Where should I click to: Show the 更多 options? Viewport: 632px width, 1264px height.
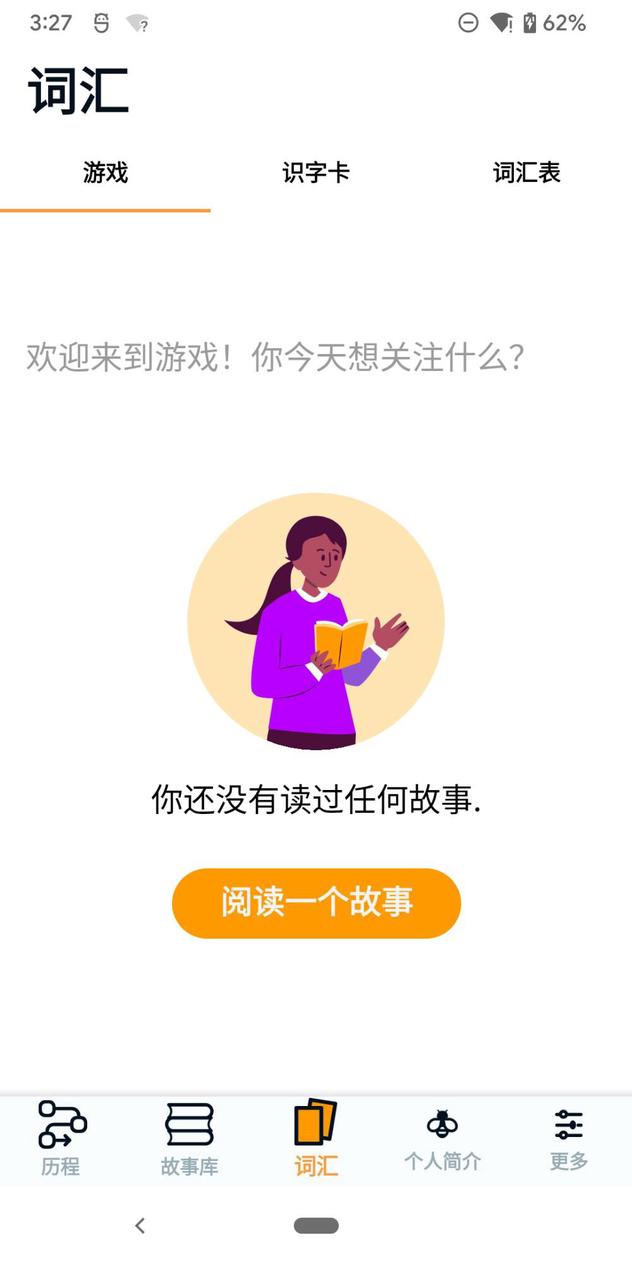pos(568,1138)
